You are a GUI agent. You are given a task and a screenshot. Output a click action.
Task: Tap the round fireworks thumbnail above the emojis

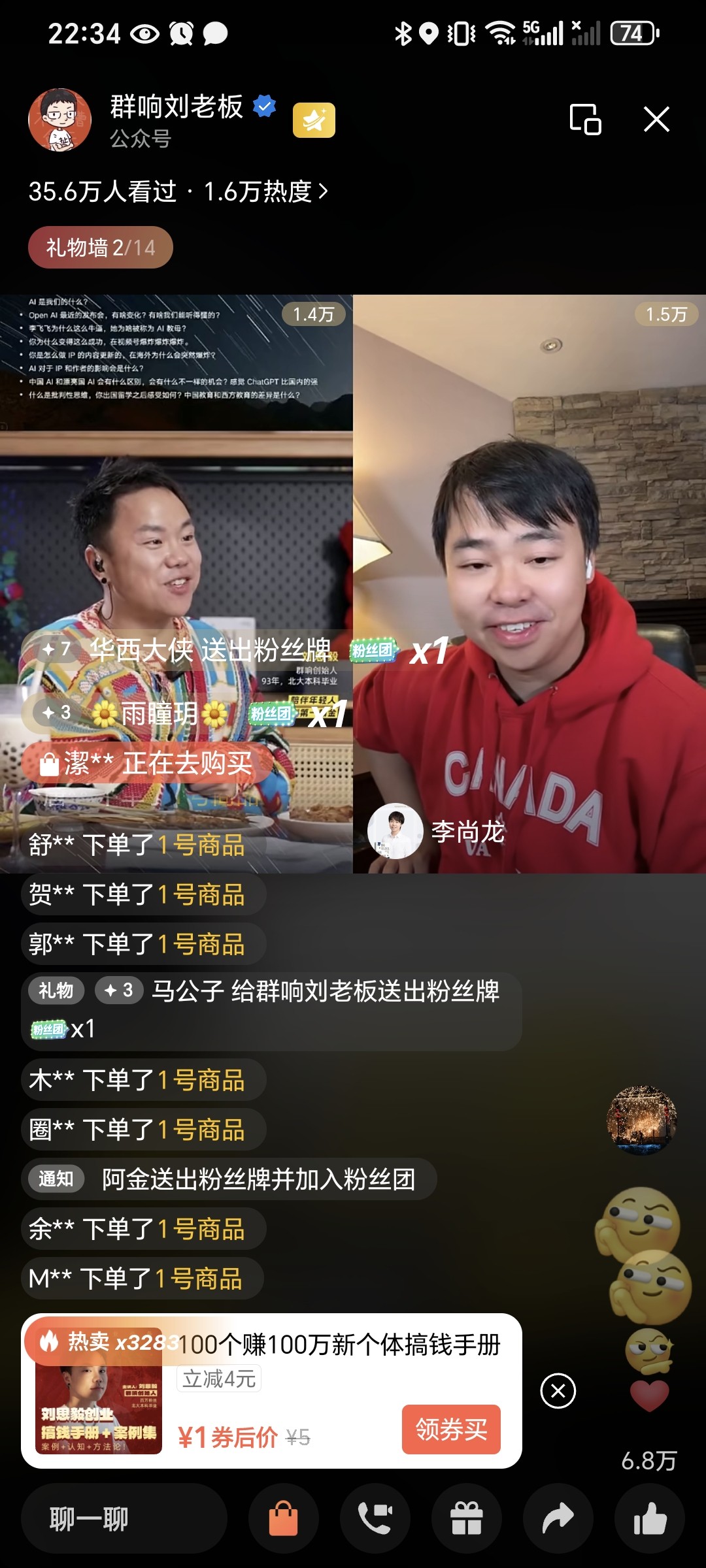[x=641, y=1120]
